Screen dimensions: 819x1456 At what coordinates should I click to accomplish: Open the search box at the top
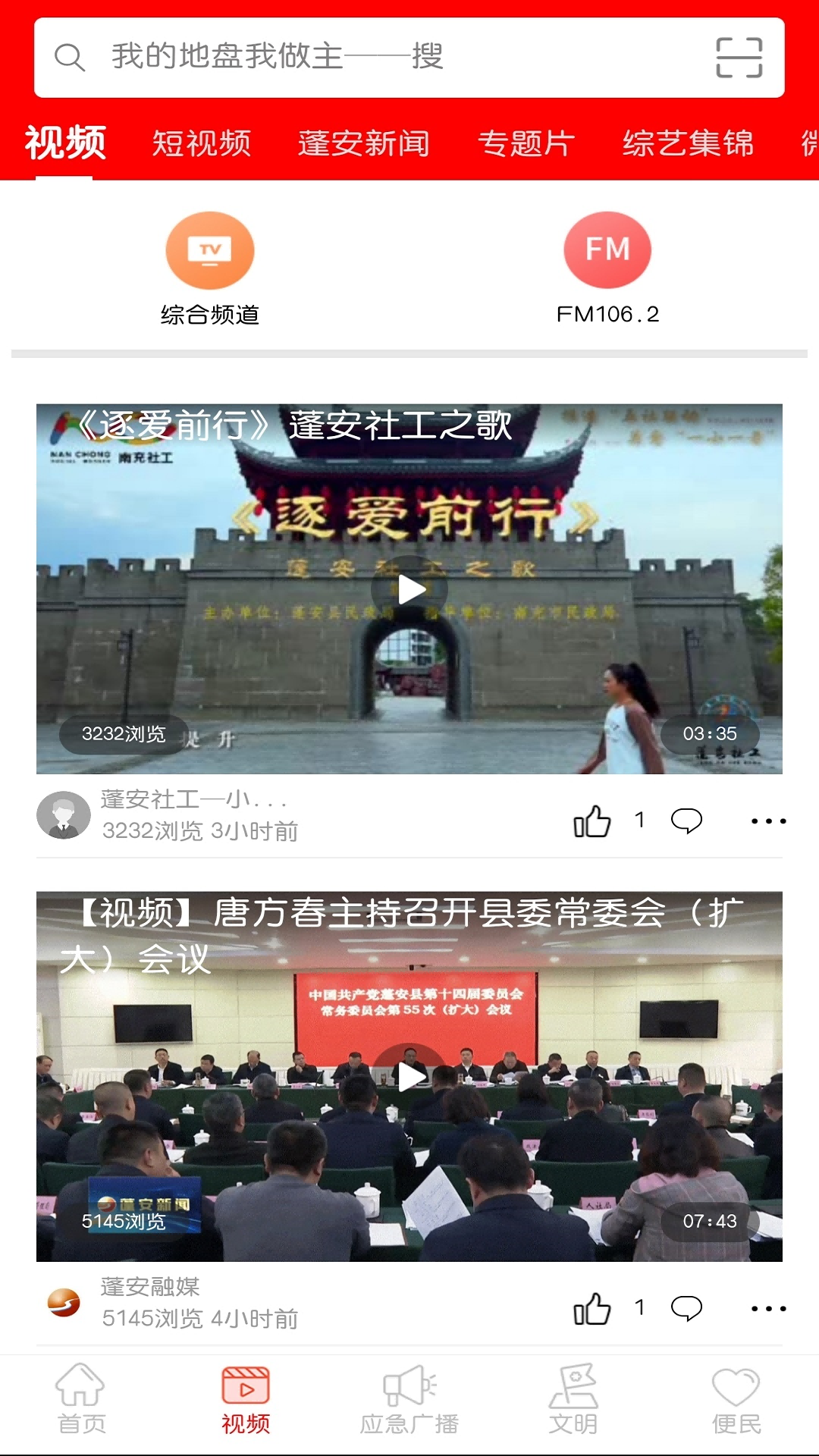(379, 58)
